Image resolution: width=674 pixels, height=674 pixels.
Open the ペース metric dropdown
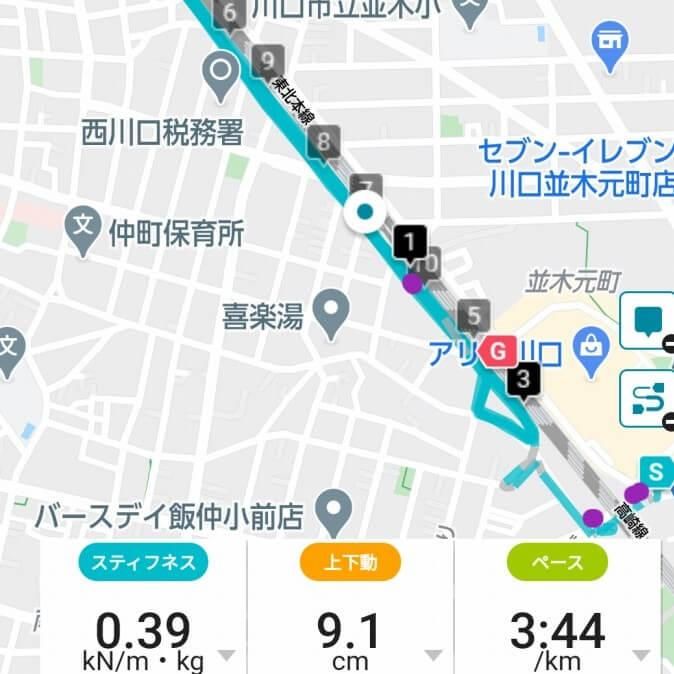(x=639, y=656)
